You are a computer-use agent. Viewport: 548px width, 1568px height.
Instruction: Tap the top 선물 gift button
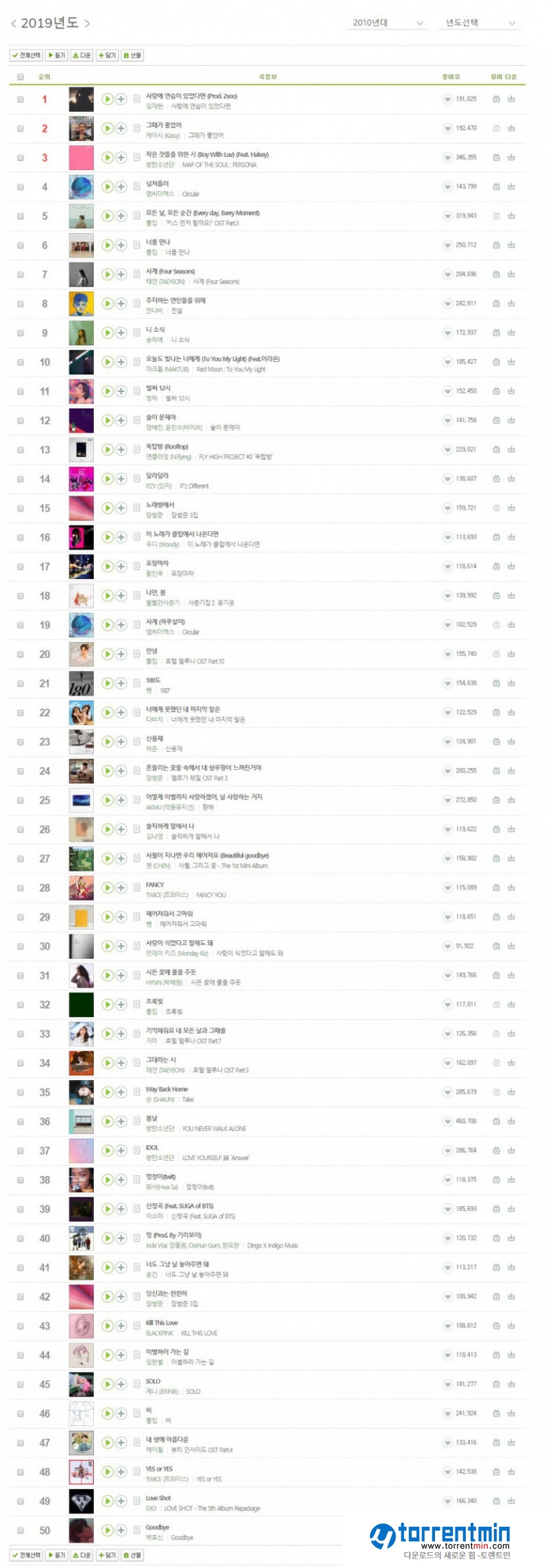coord(132,55)
